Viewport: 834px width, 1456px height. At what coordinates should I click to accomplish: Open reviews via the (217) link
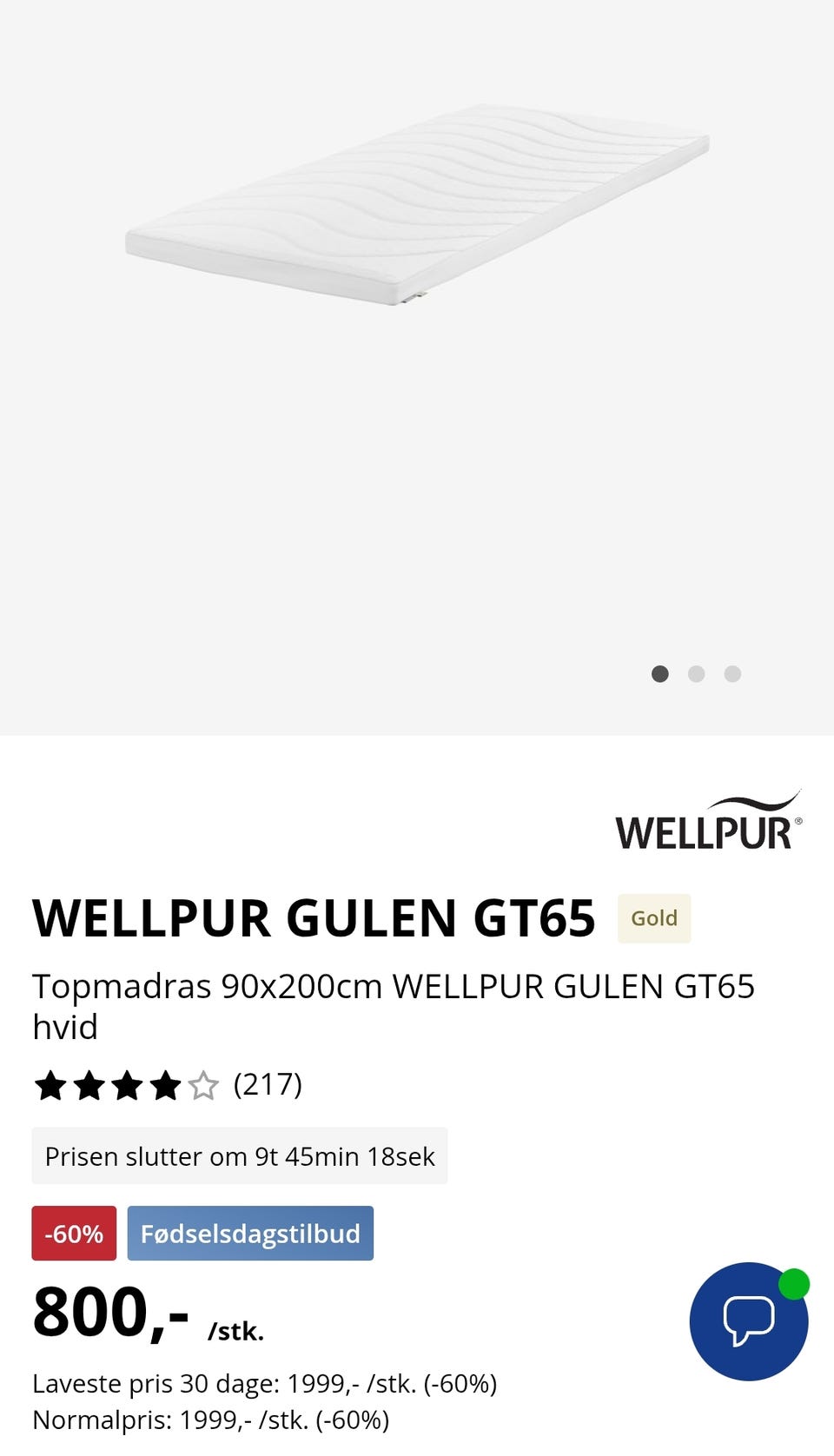point(267,1085)
